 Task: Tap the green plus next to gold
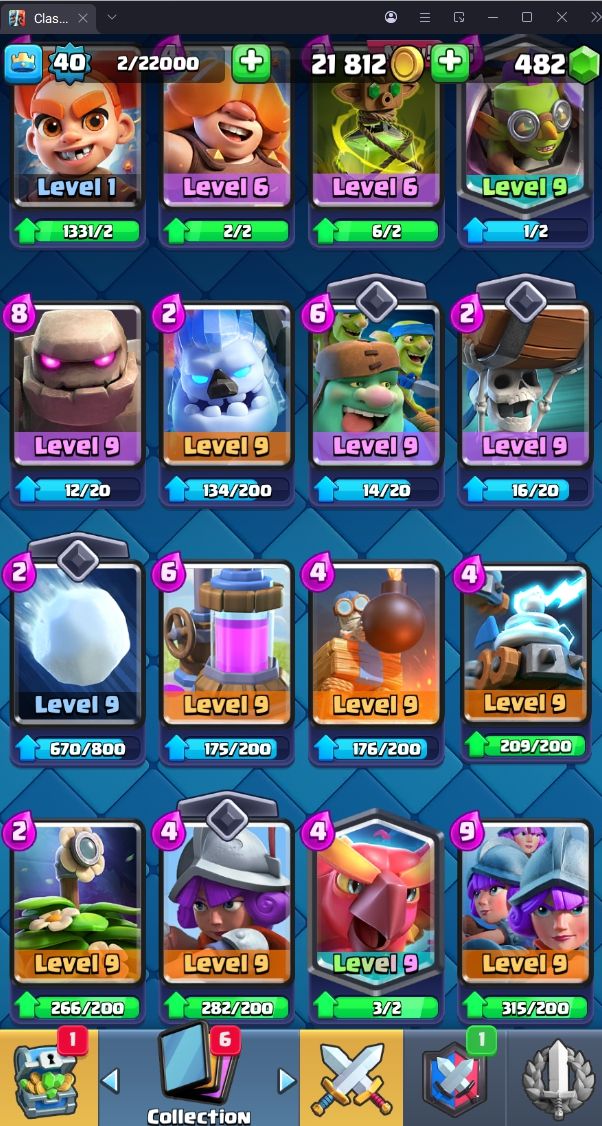[x=450, y=63]
